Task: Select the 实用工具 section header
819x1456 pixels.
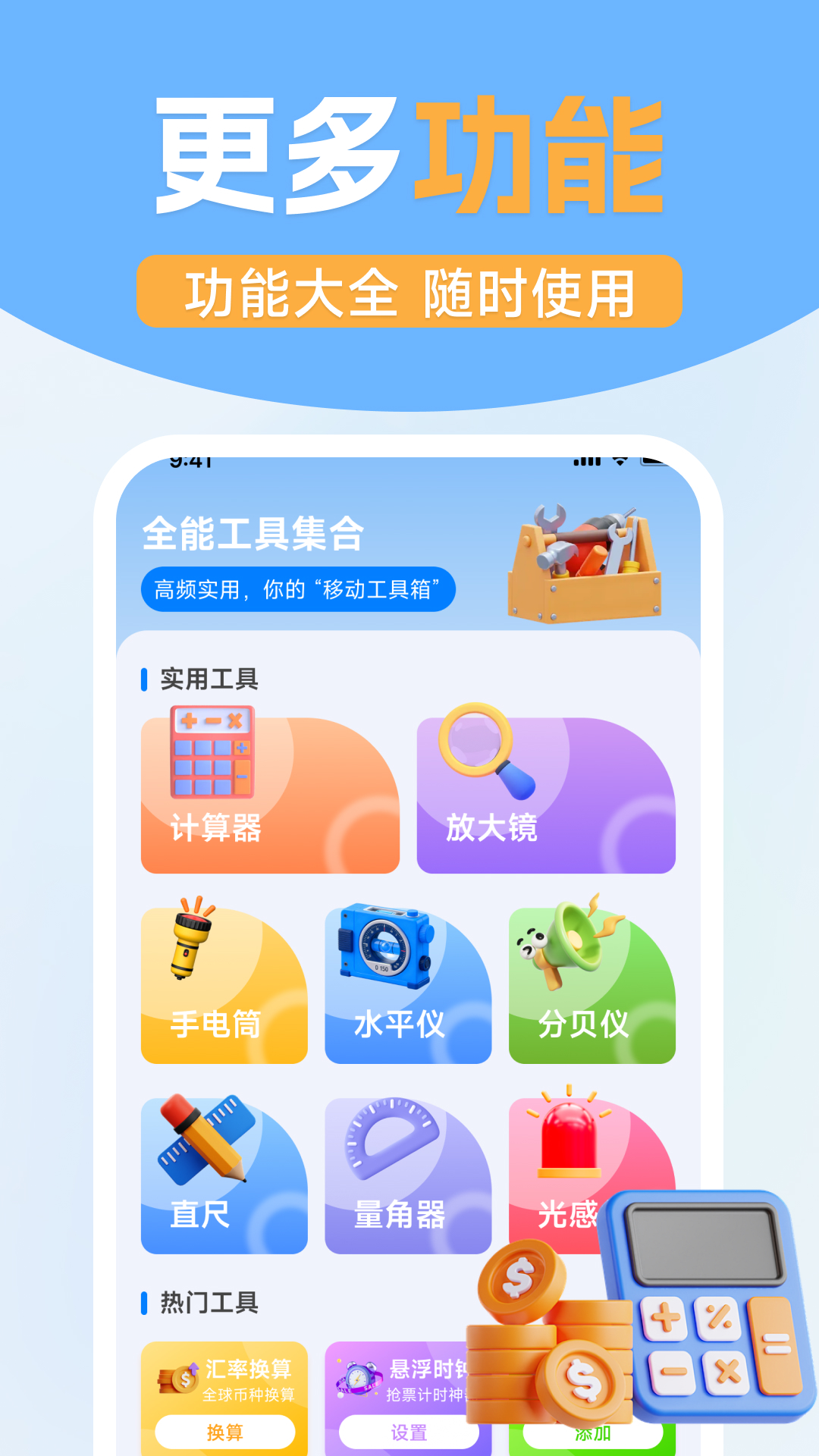Action: tap(203, 680)
